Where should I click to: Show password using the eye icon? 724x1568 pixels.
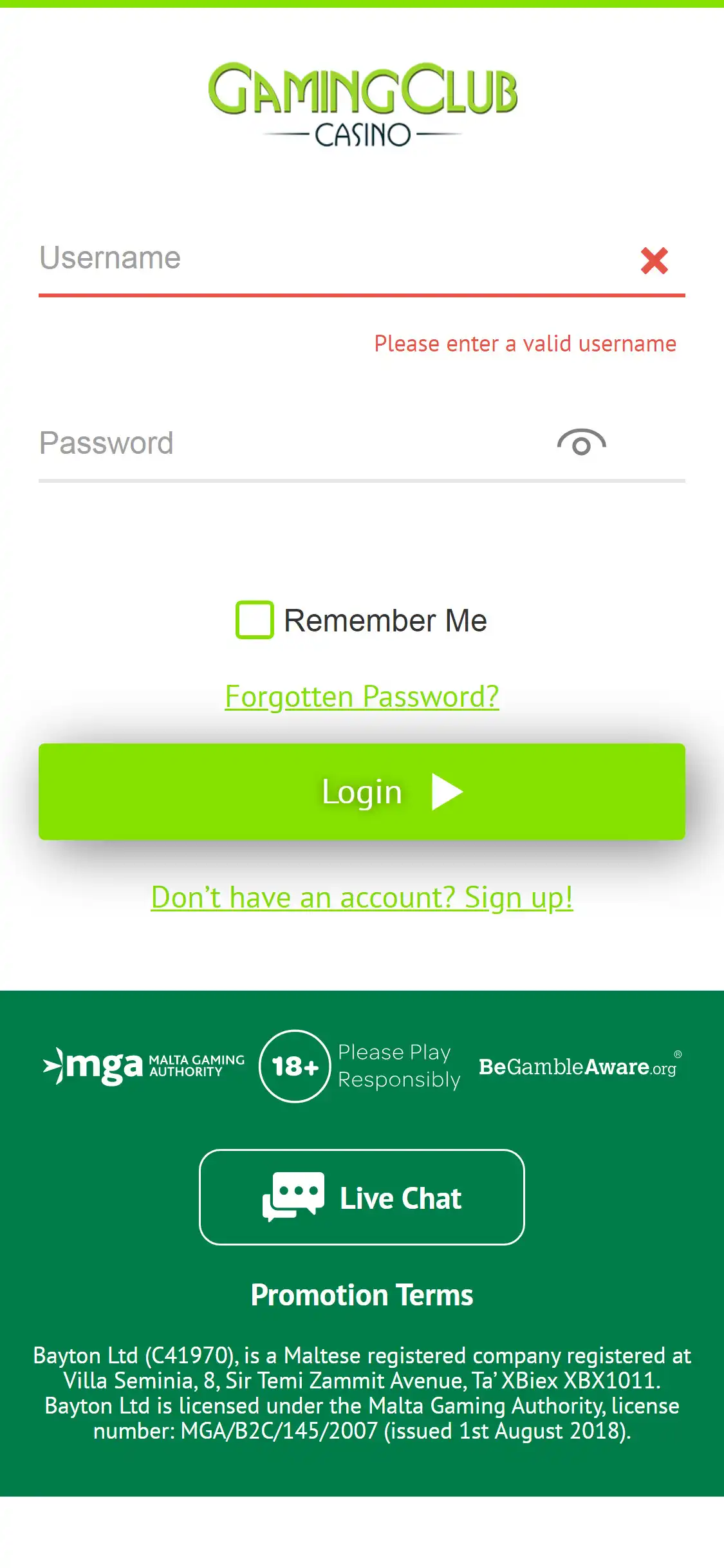(581, 443)
